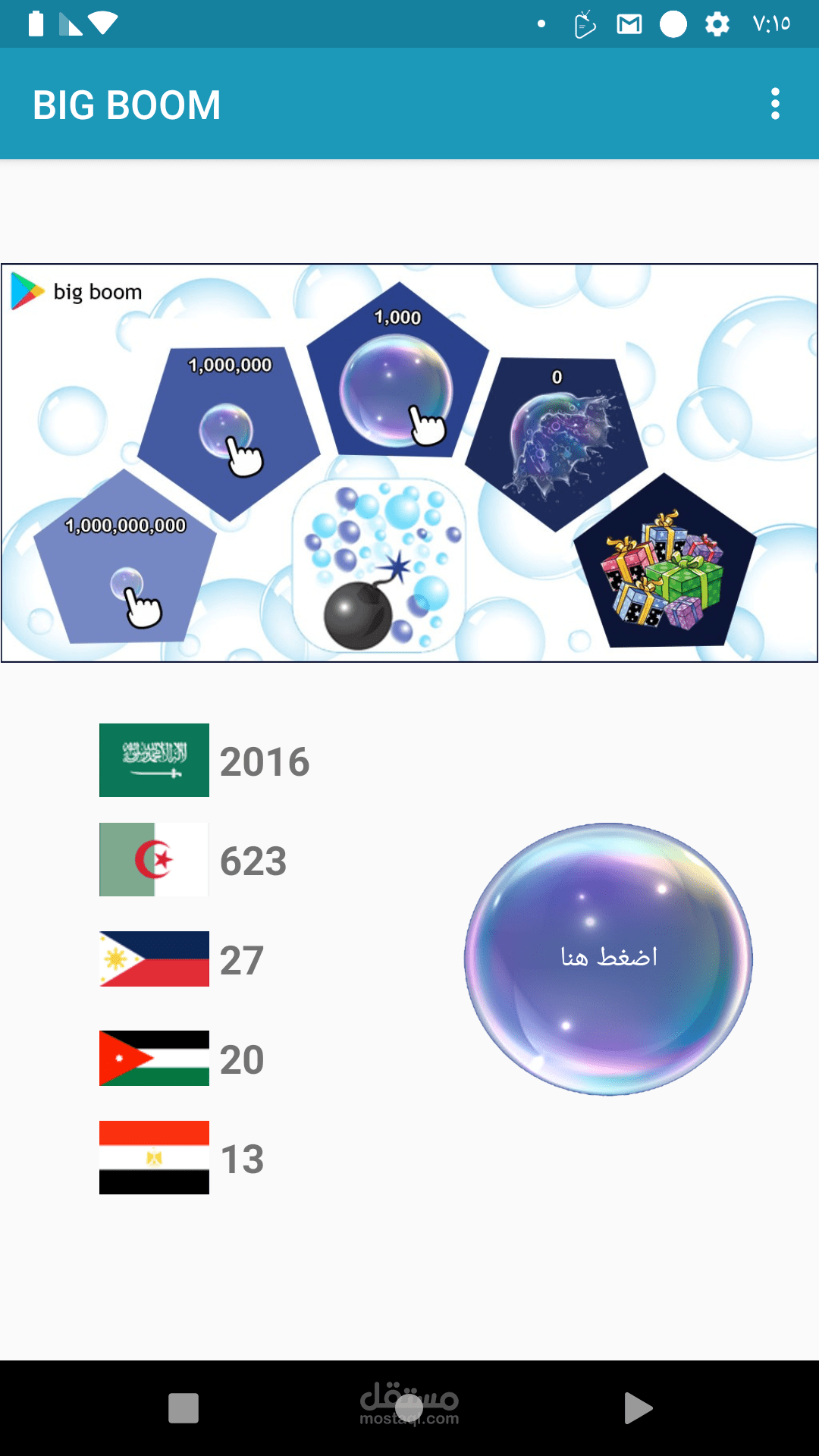Open the overflow menu in app bar

click(774, 104)
